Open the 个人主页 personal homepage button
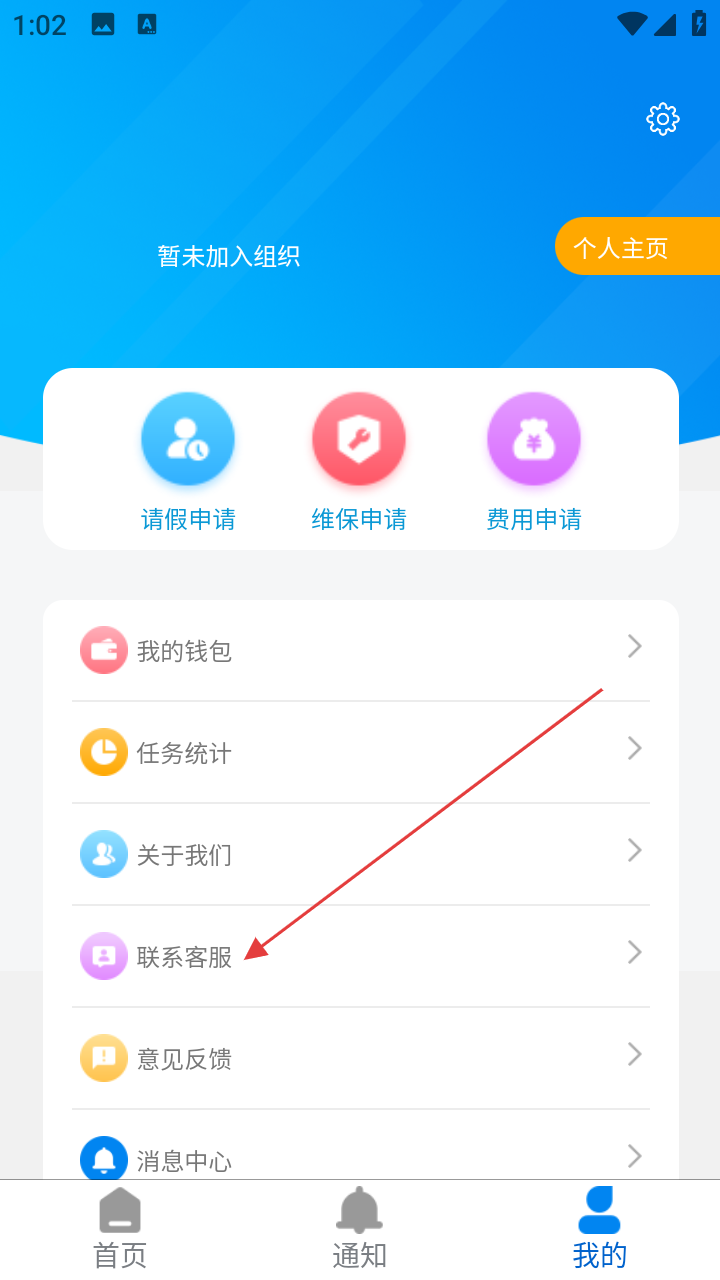Image resolution: width=720 pixels, height=1280 pixels. pos(636,247)
